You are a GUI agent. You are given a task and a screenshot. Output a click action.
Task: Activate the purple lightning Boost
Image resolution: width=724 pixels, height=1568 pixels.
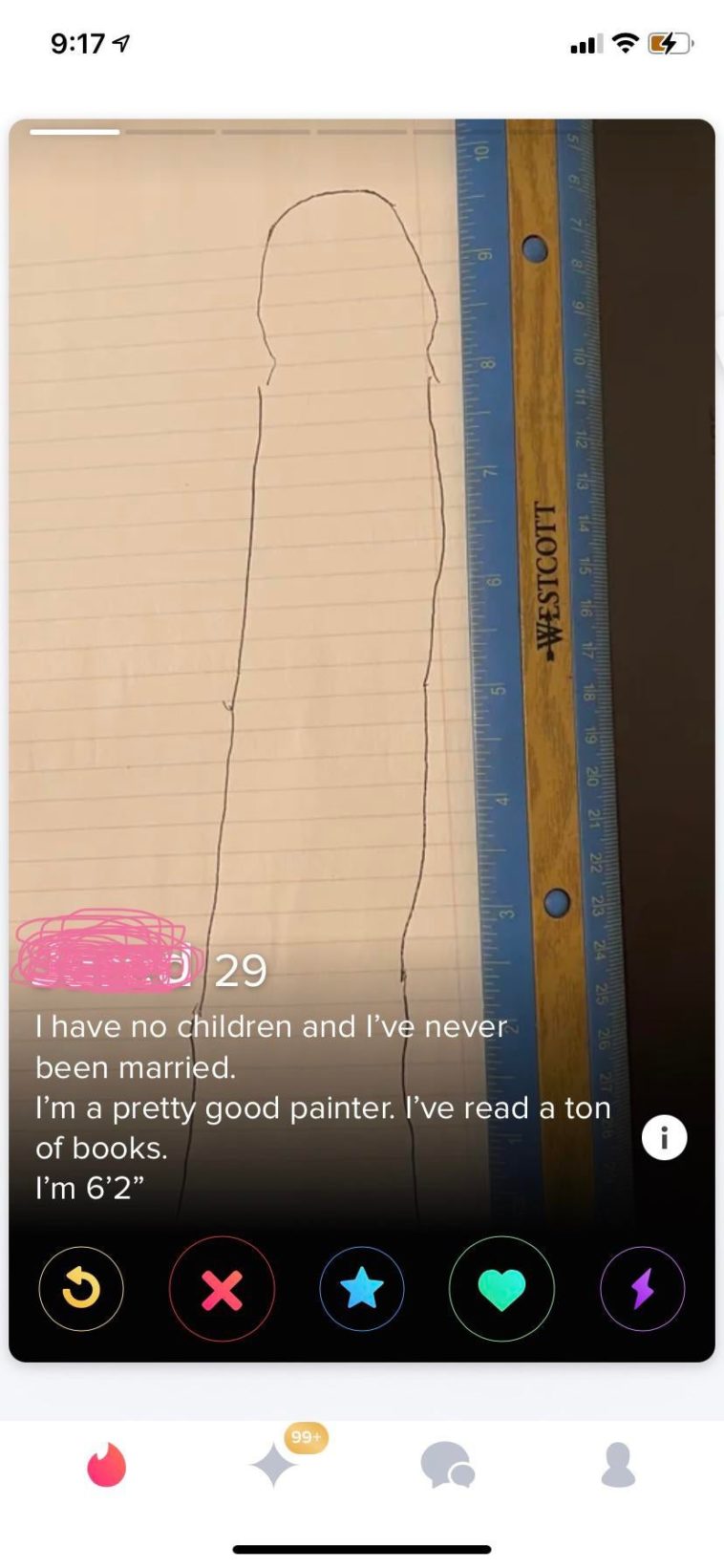point(642,1289)
